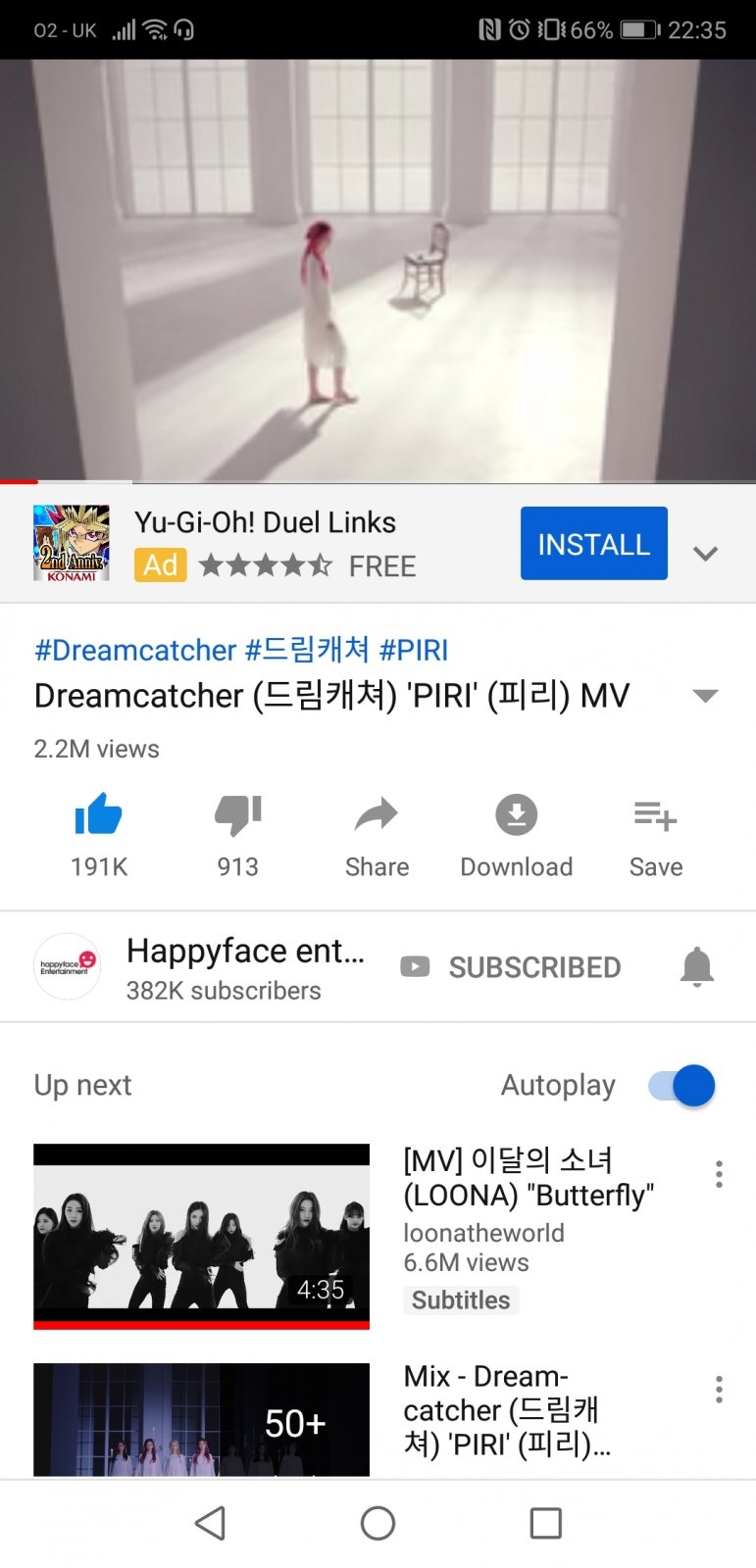Turn off Autoplay
Screen dimensions: 756x1568
(x=682, y=1086)
